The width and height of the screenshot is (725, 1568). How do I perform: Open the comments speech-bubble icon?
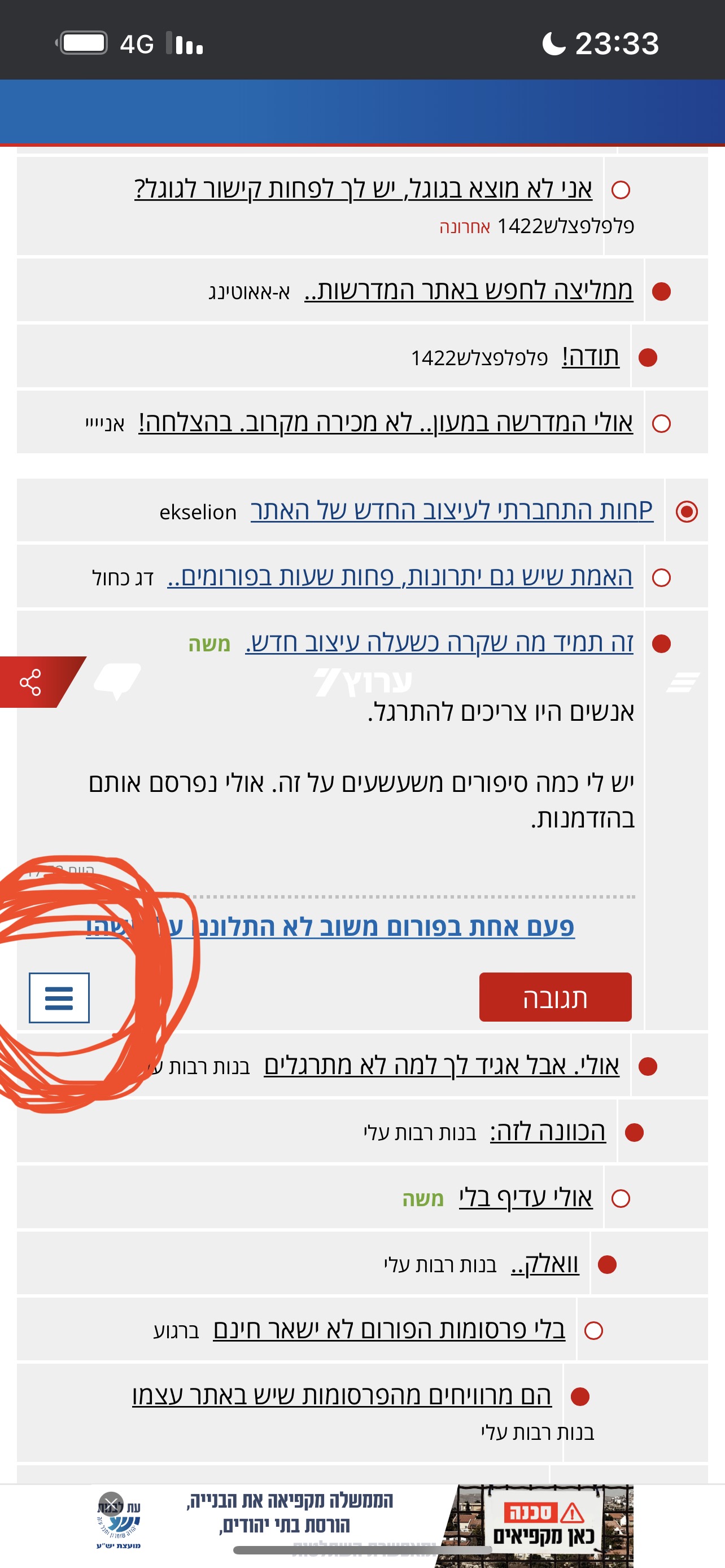[x=117, y=681]
